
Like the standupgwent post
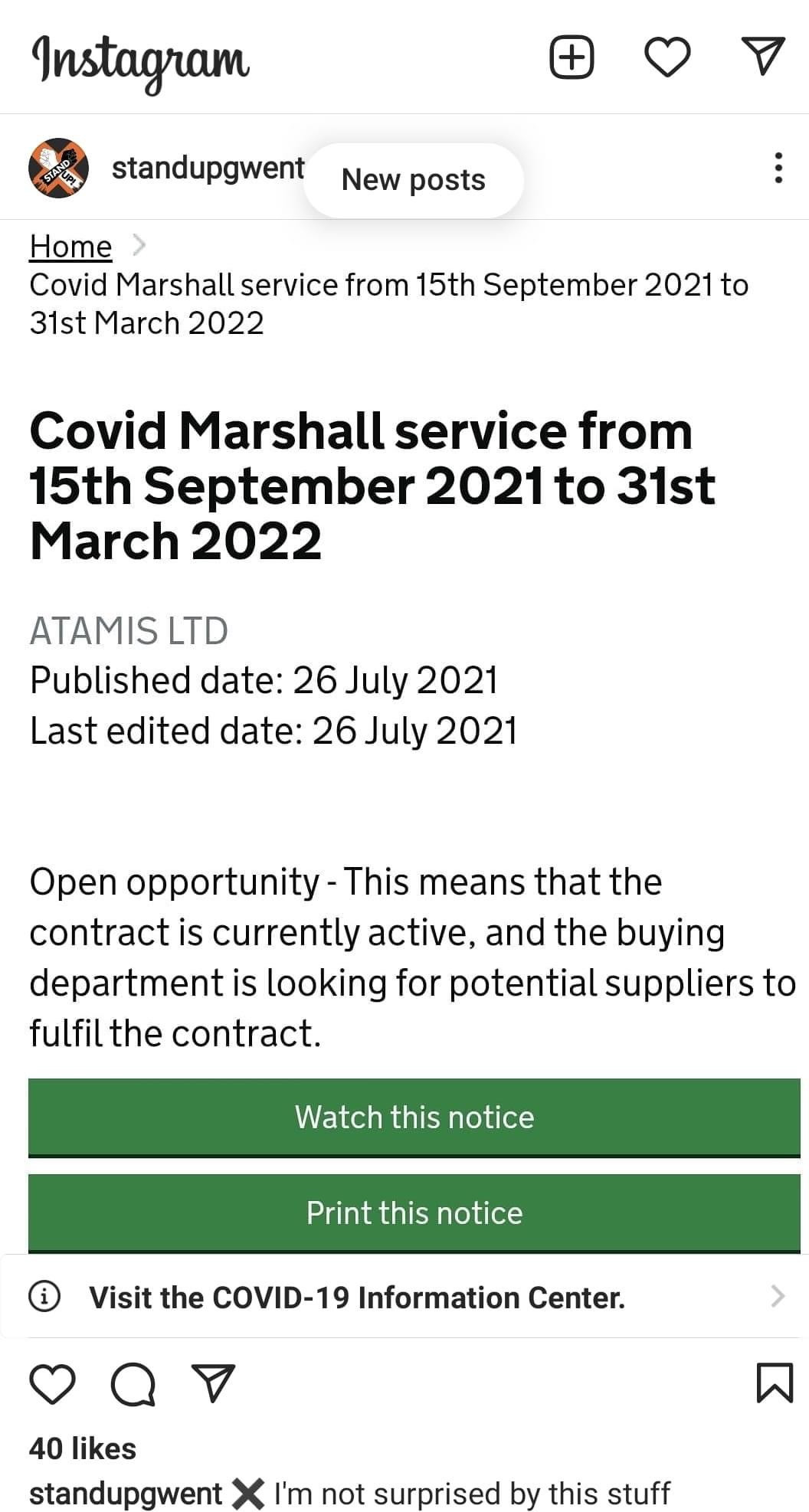(52, 1384)
